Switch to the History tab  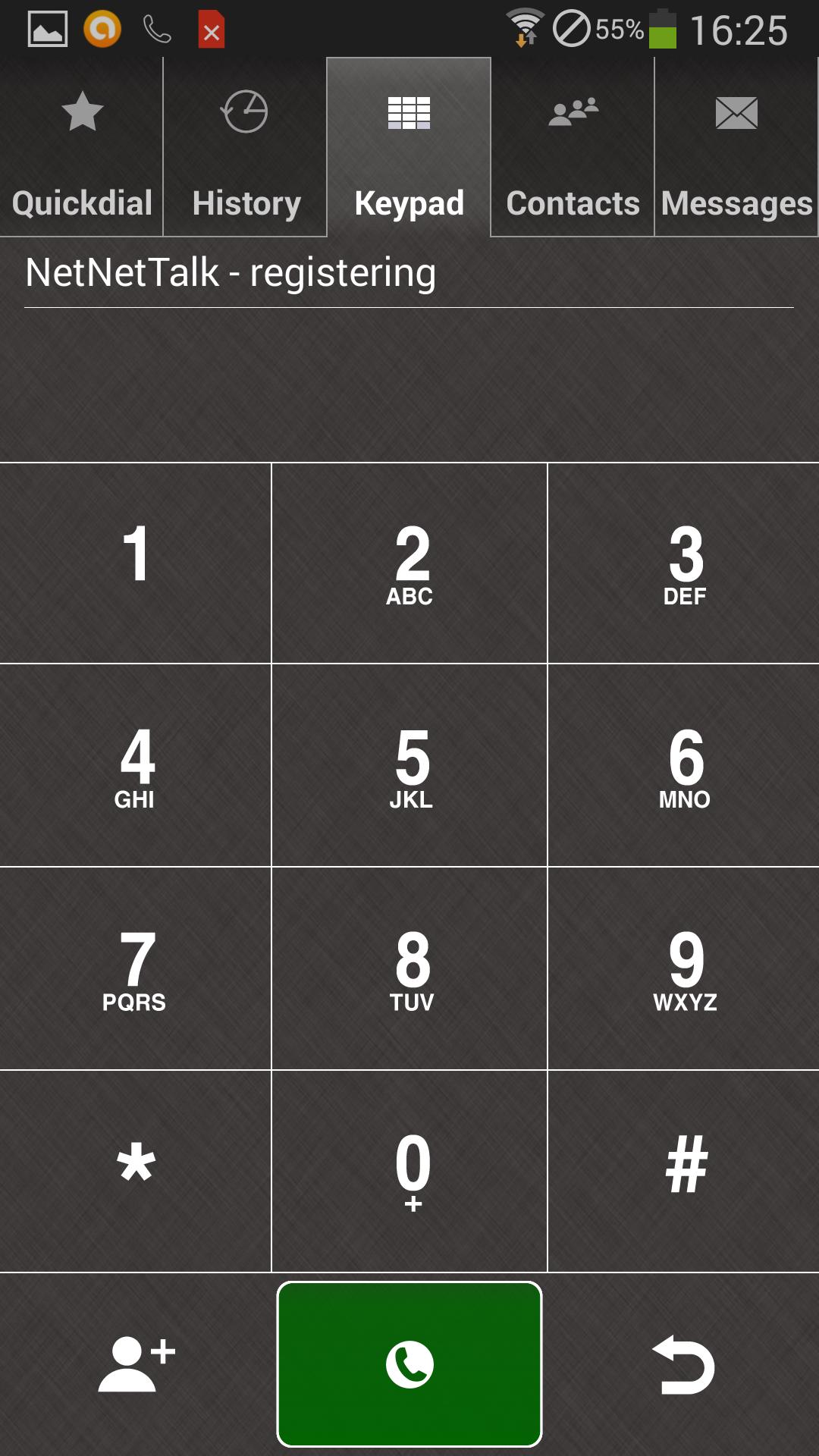tap(245, 202)
